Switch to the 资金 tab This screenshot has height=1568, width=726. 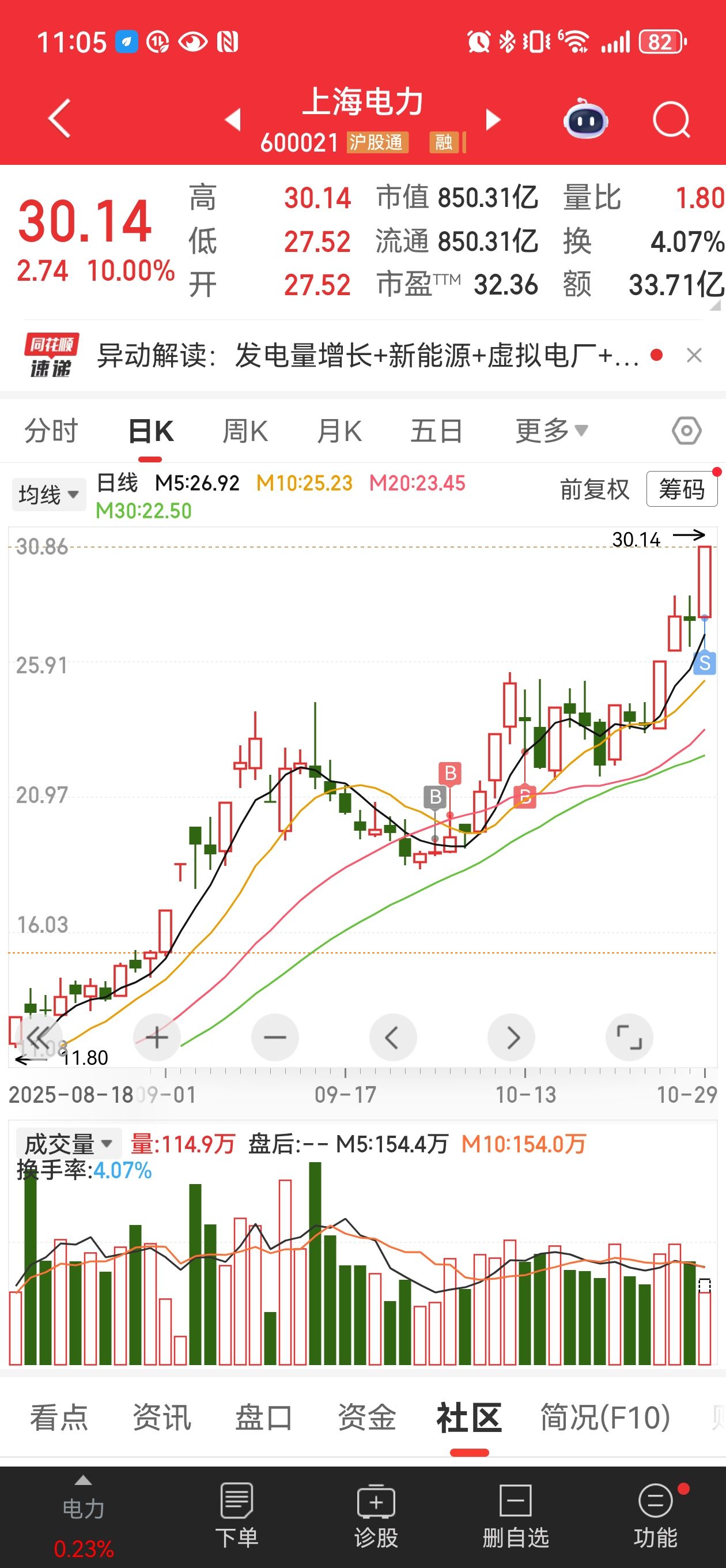pos(366,1418)
